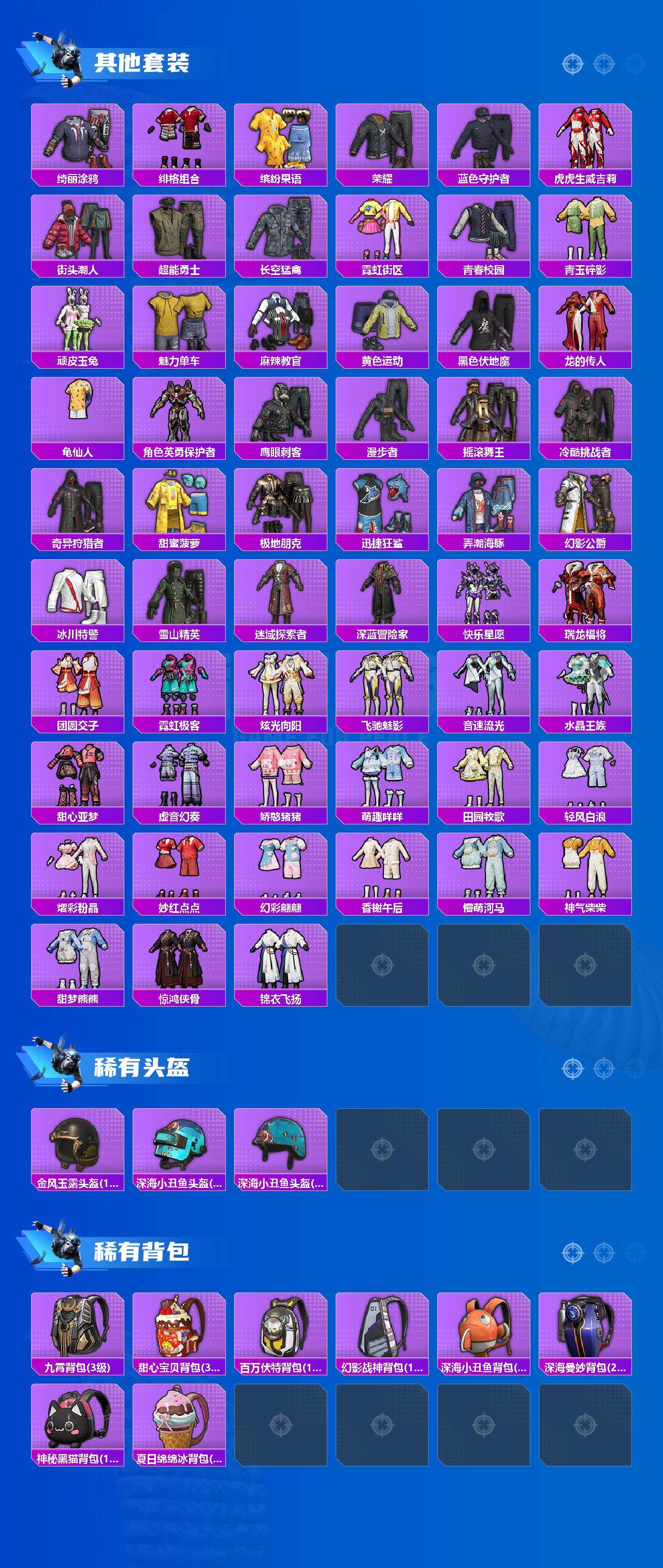The height and width of the screenshot is (1568, 663).
Task: Click the 金风玉露头盔 item
Action: 79,1148
